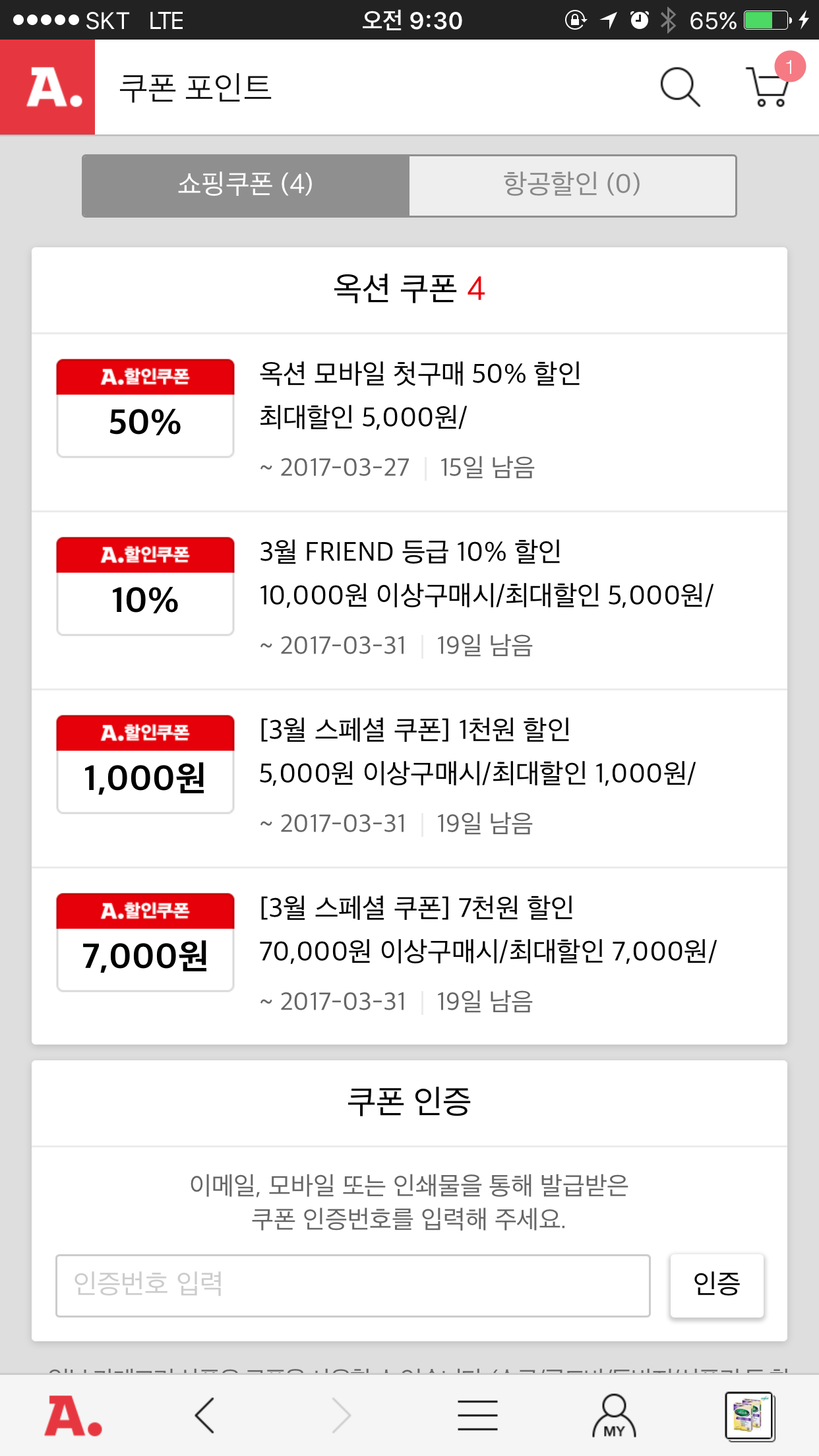This screenshot has height=1456, width=819.
Task: Tap the 인증 button
Action: click(x=717, y=1285)
